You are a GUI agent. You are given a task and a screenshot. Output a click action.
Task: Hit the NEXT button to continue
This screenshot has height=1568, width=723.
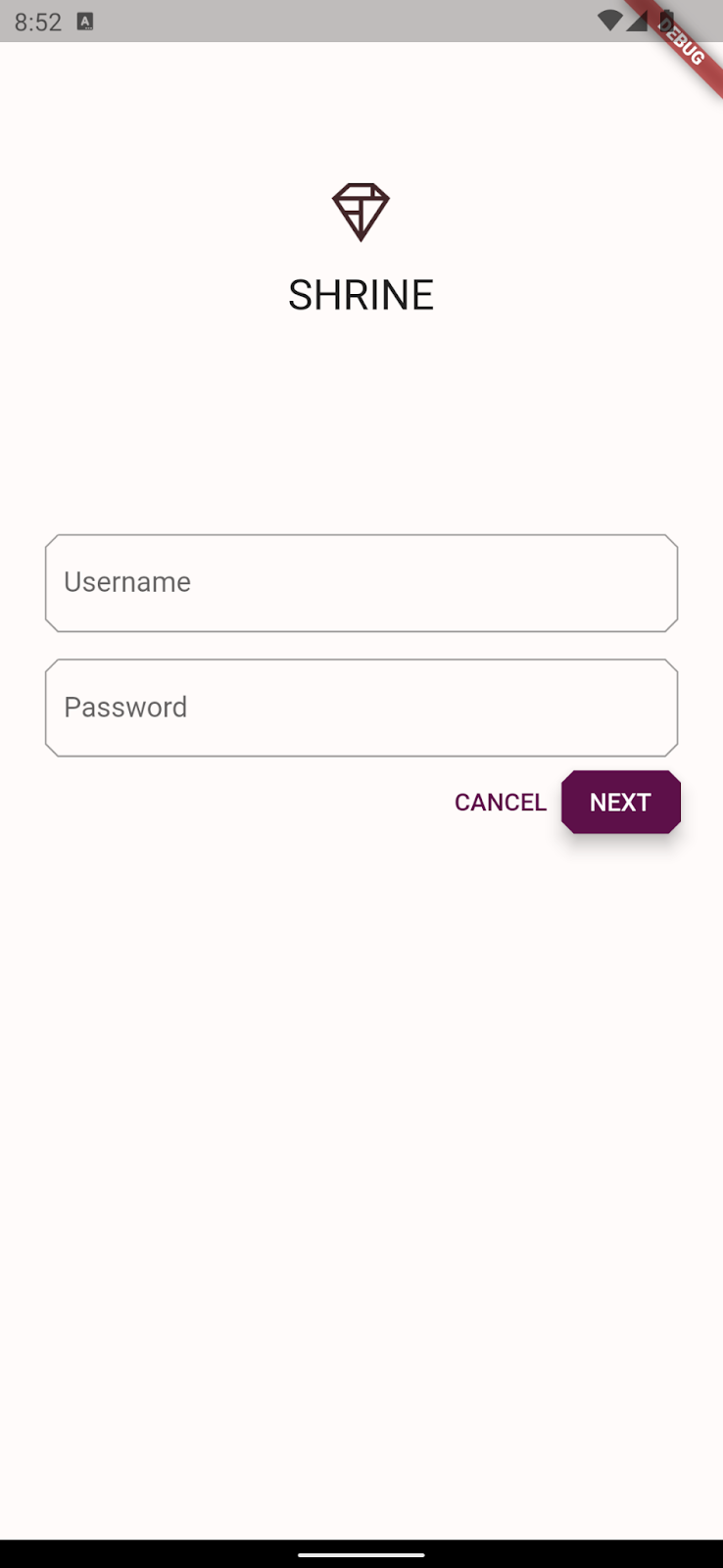tap(620, 803)
